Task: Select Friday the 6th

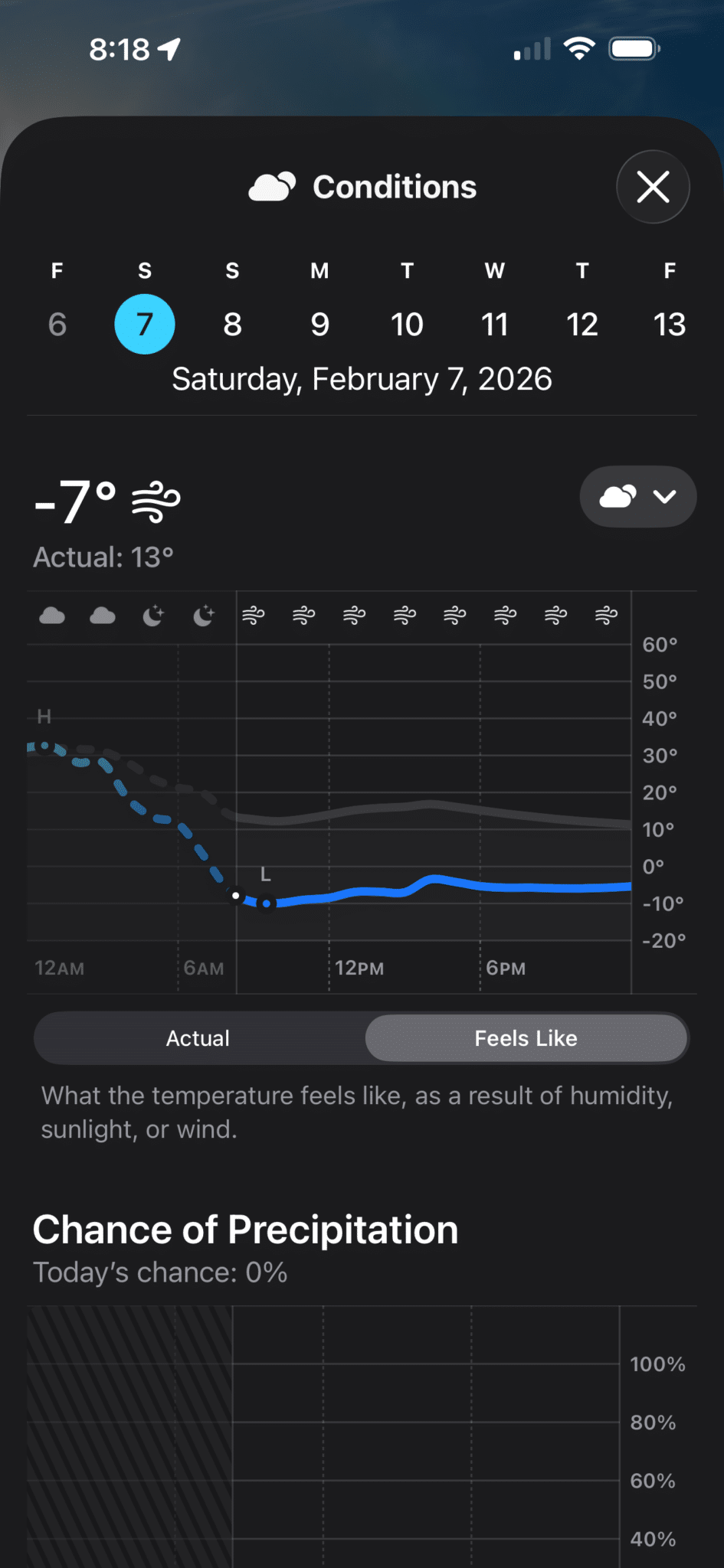Action: pos(57,324)
